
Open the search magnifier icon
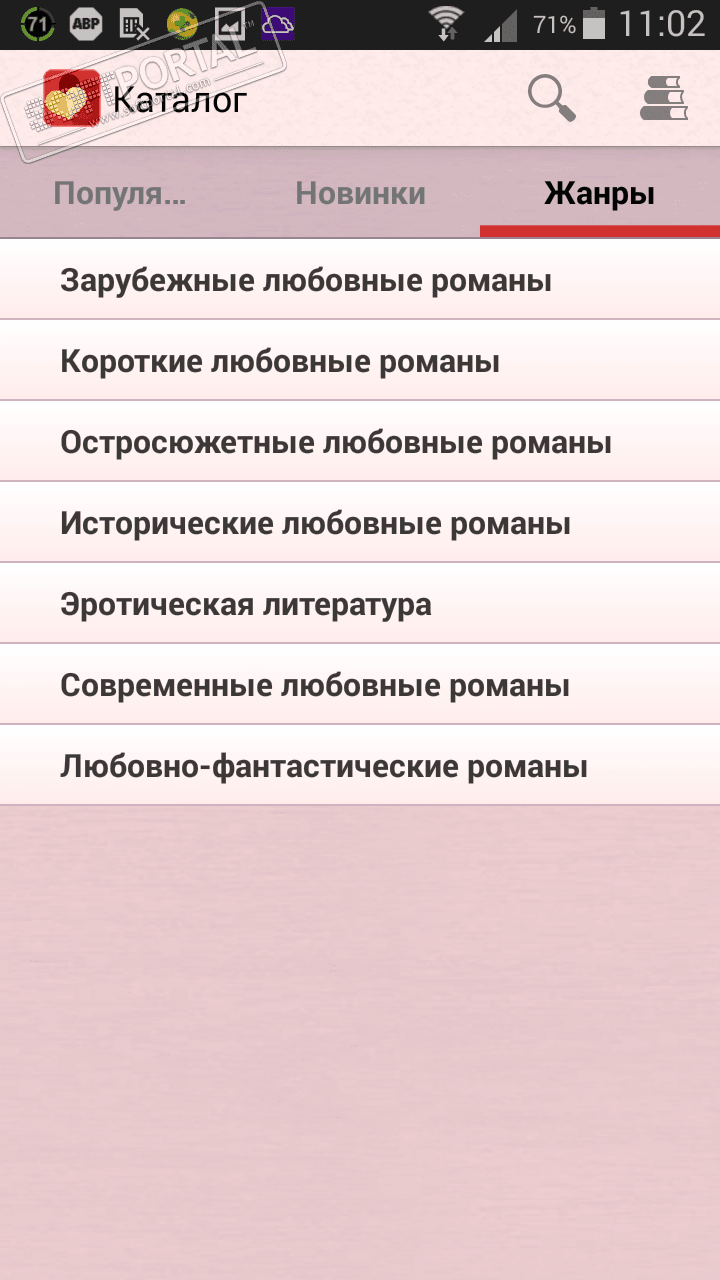pyautogui.click(x=551, y=99)
